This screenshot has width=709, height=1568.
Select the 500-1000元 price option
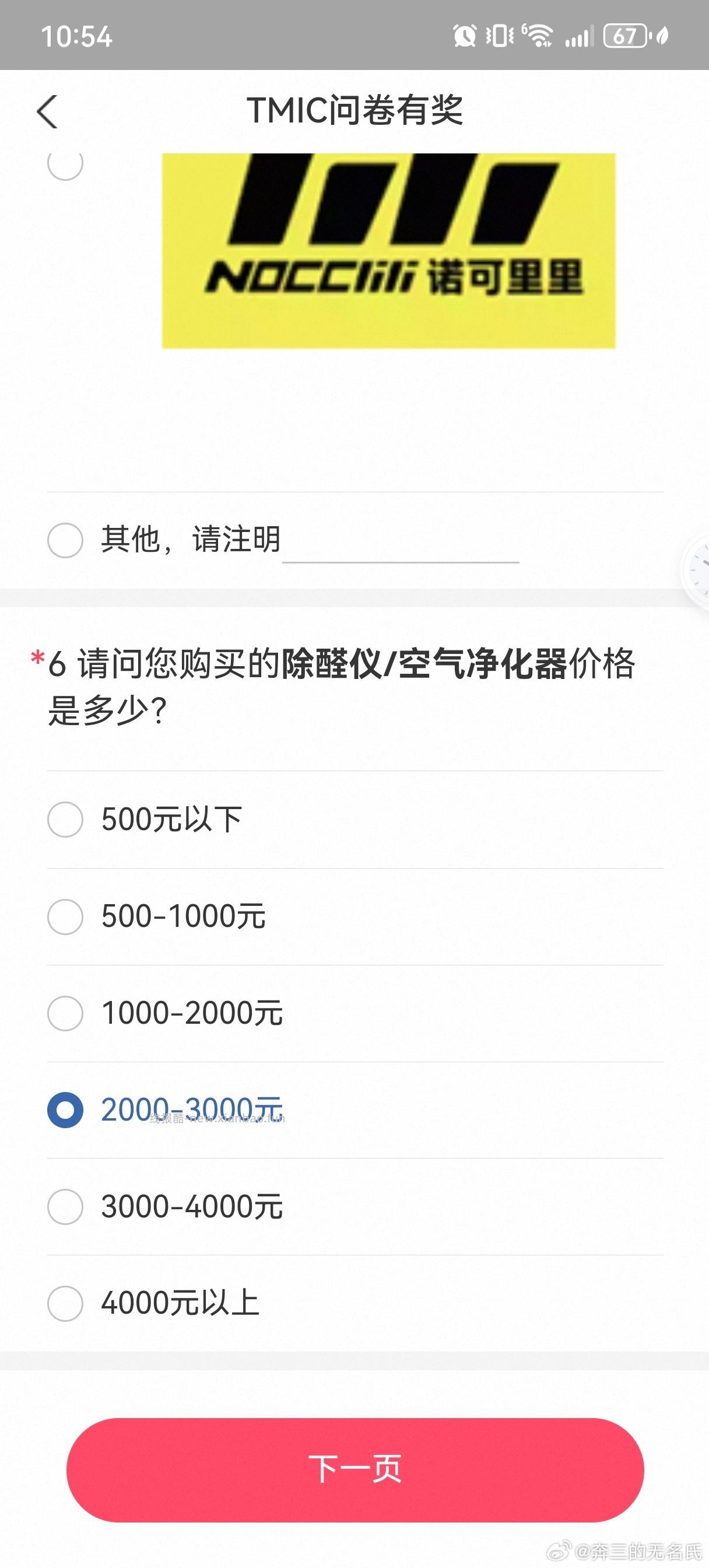pos(65,916)
